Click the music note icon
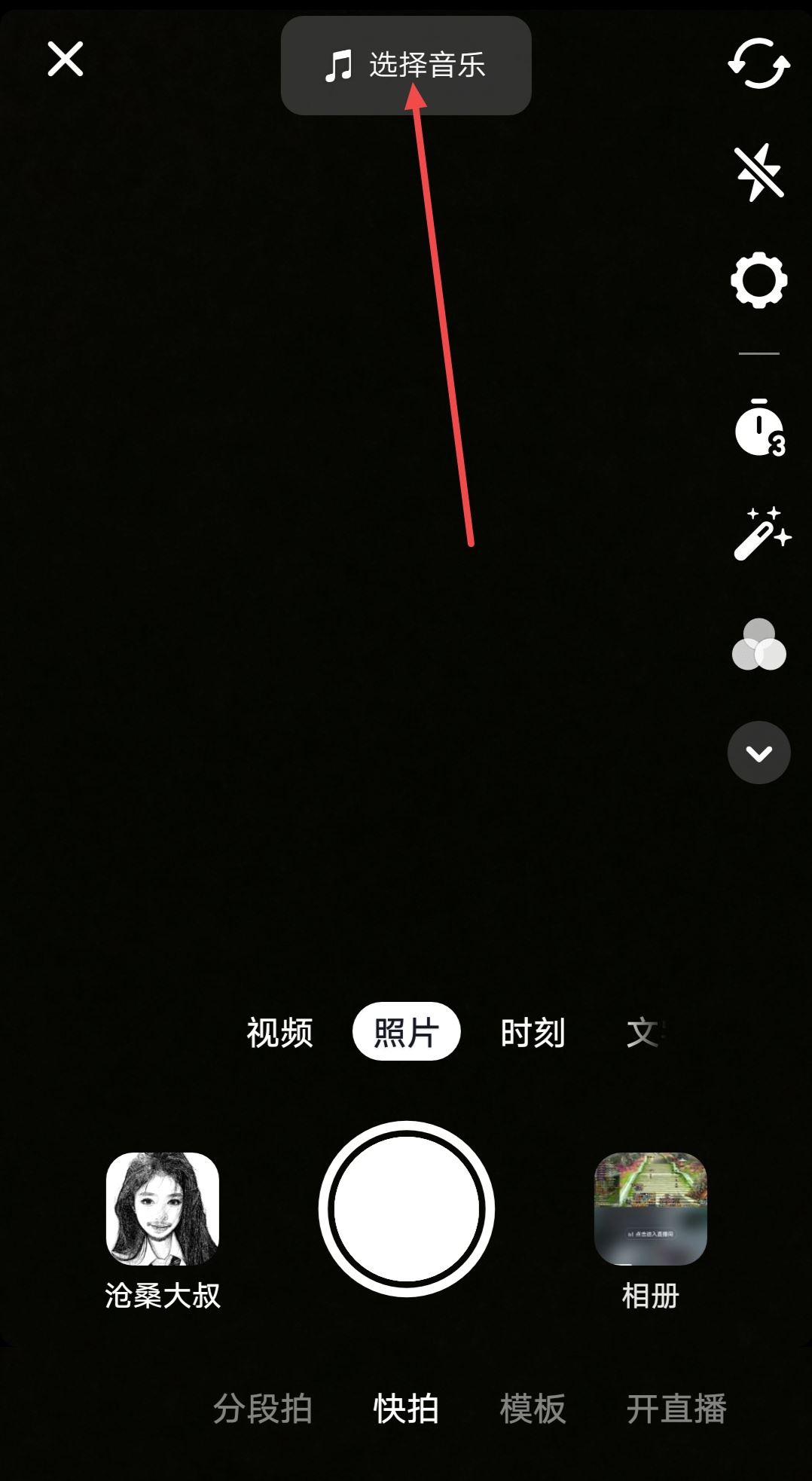The image size is (812, 1481). pos(337,66)
